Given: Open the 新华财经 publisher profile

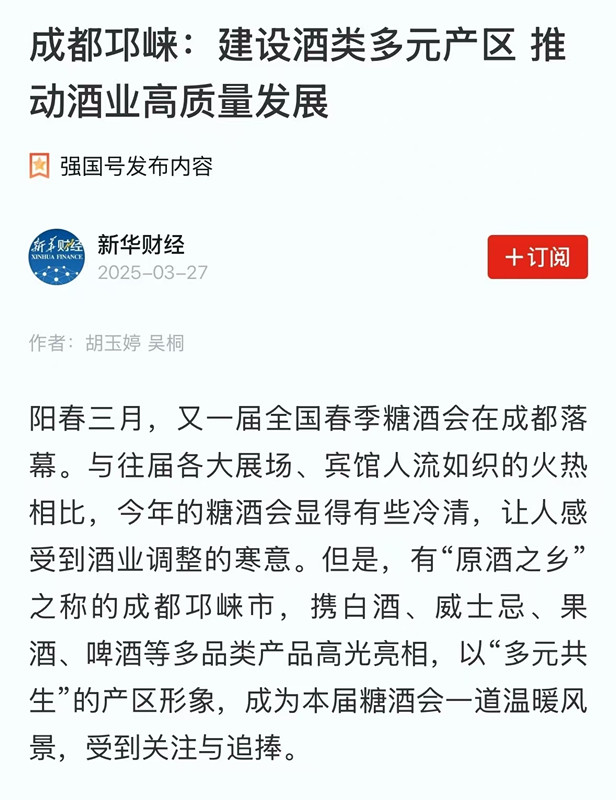Looking at the screenshot, I should click(x=141, y=244).
